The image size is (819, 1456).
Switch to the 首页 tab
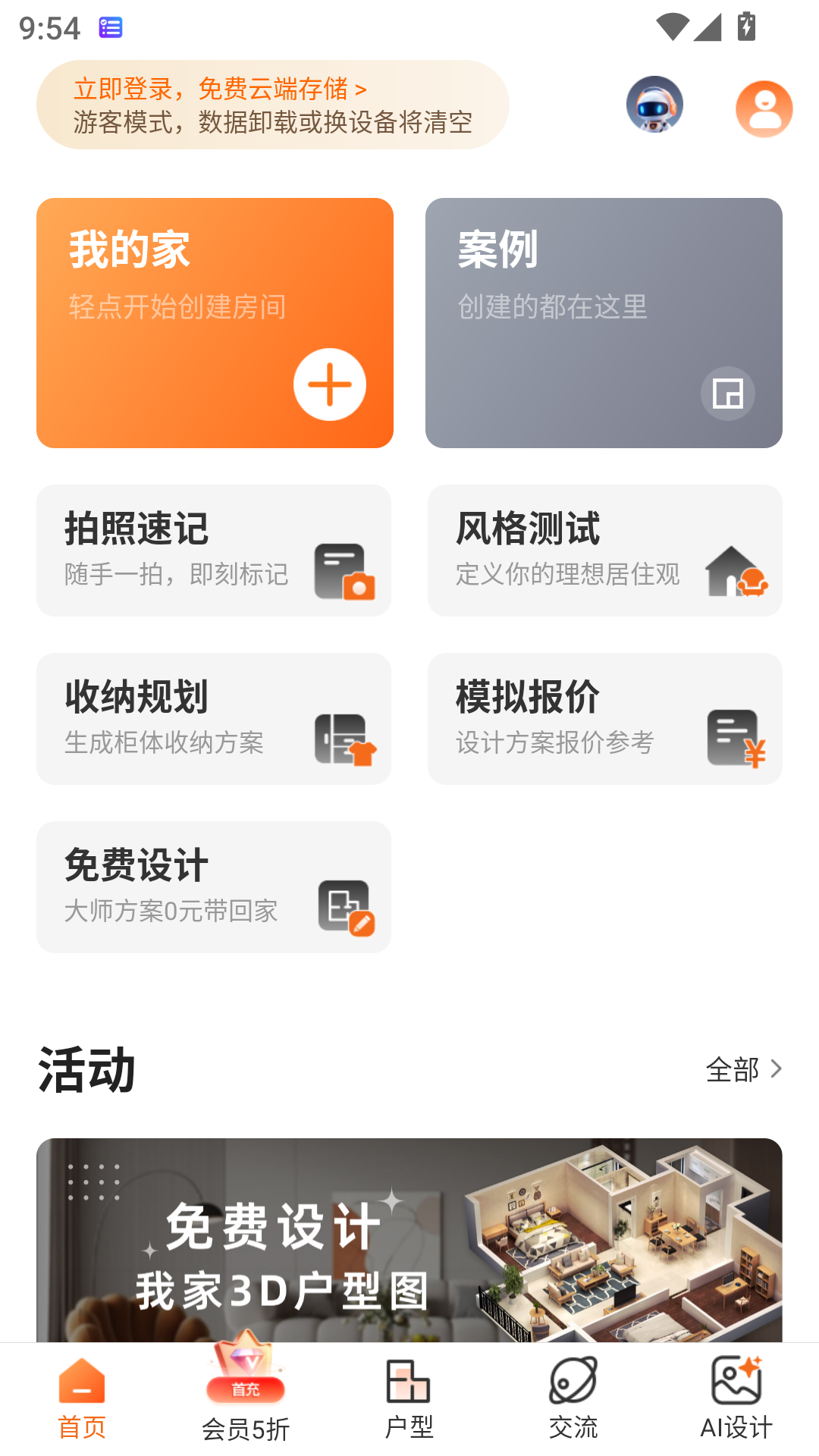82,1399
